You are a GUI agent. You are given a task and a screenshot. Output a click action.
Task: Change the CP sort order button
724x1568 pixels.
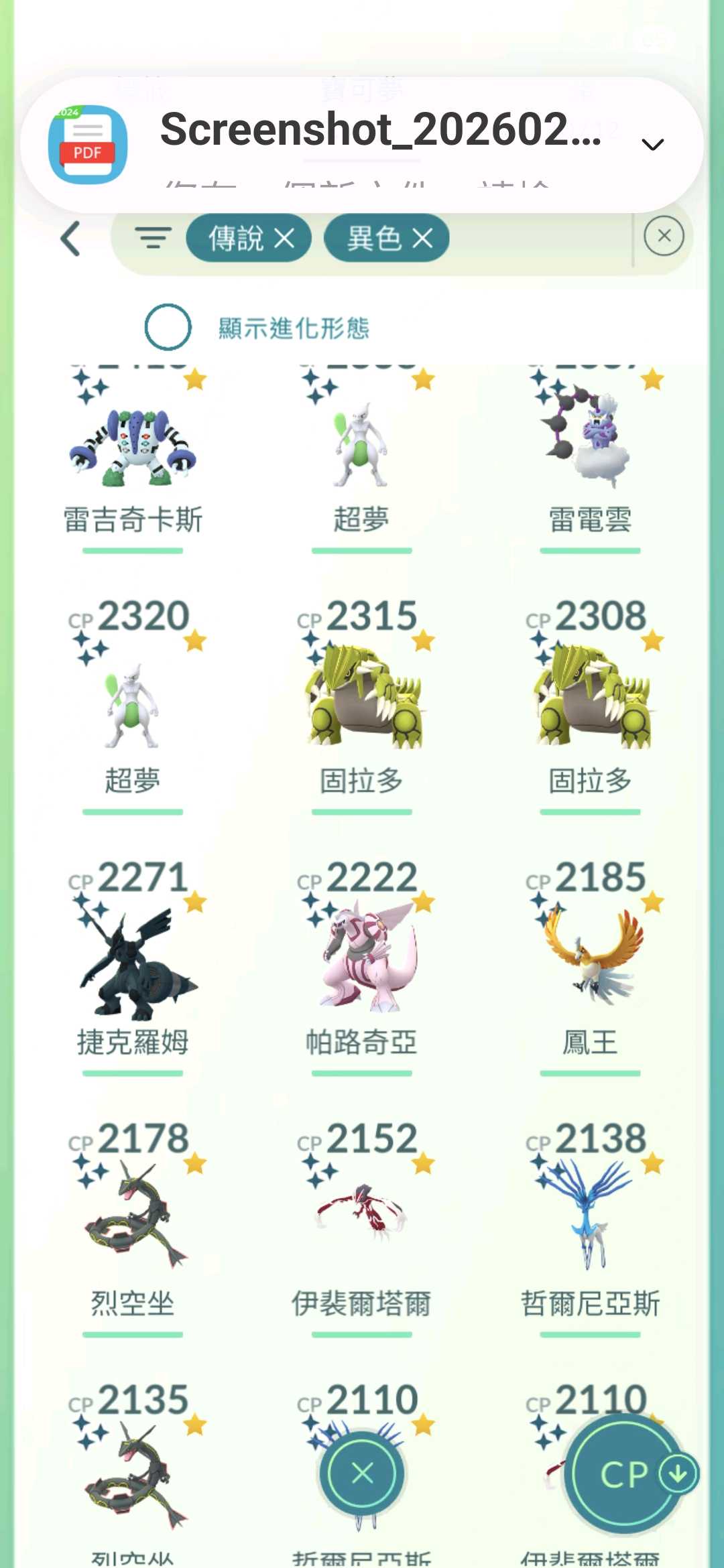pos(625,1474)
